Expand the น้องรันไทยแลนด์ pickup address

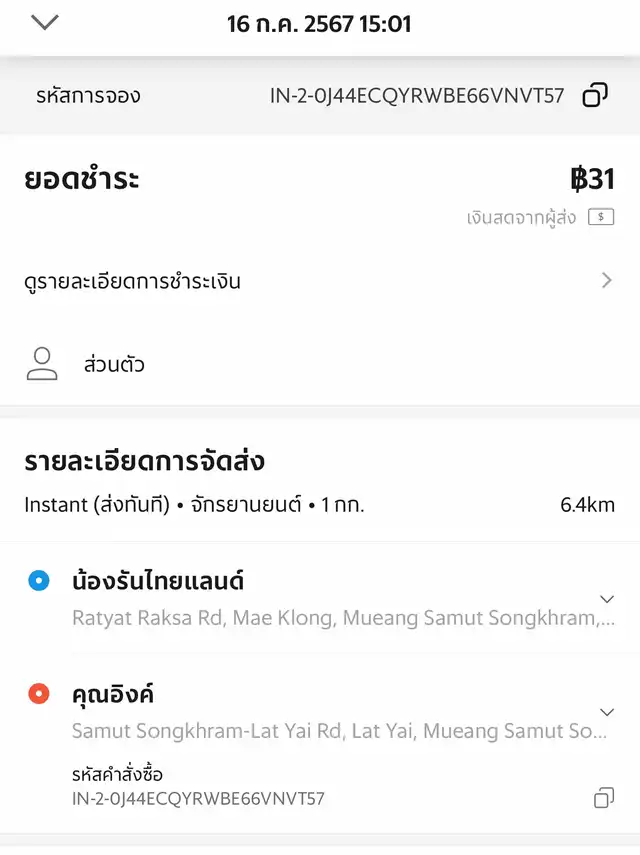[x=606, y=599]
